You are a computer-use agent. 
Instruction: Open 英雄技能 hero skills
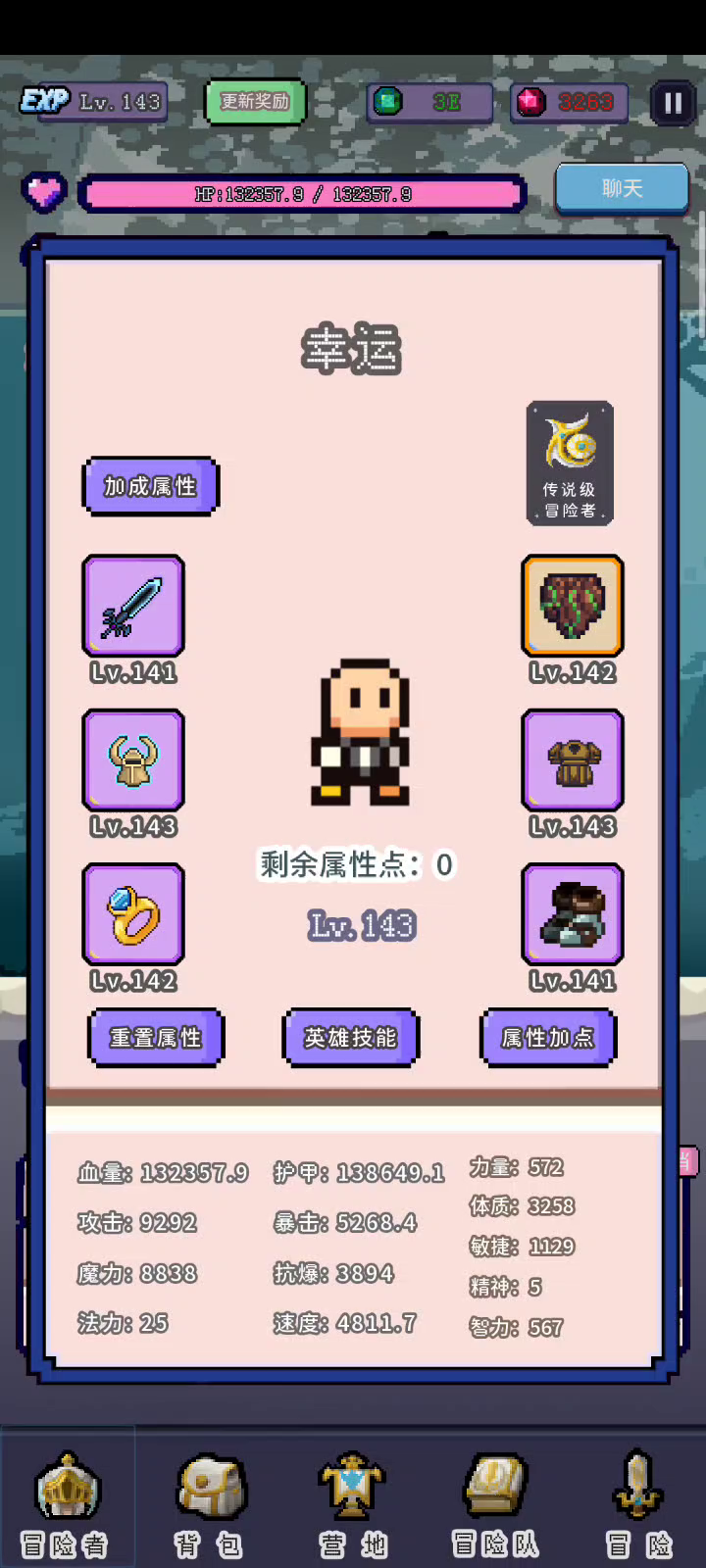[350, 1037]
